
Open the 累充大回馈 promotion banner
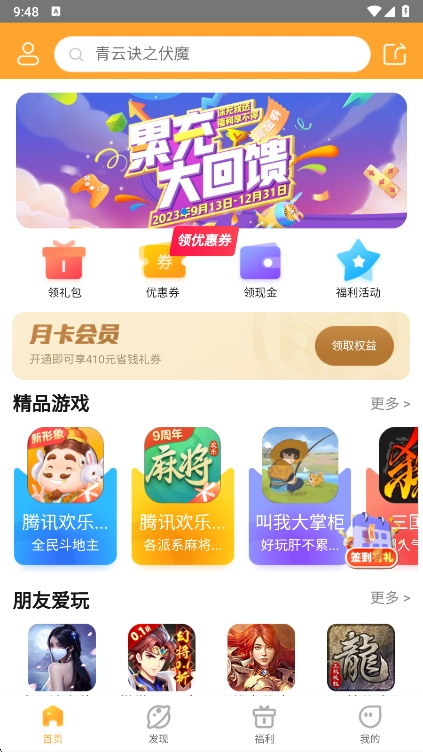click(212, 160)
